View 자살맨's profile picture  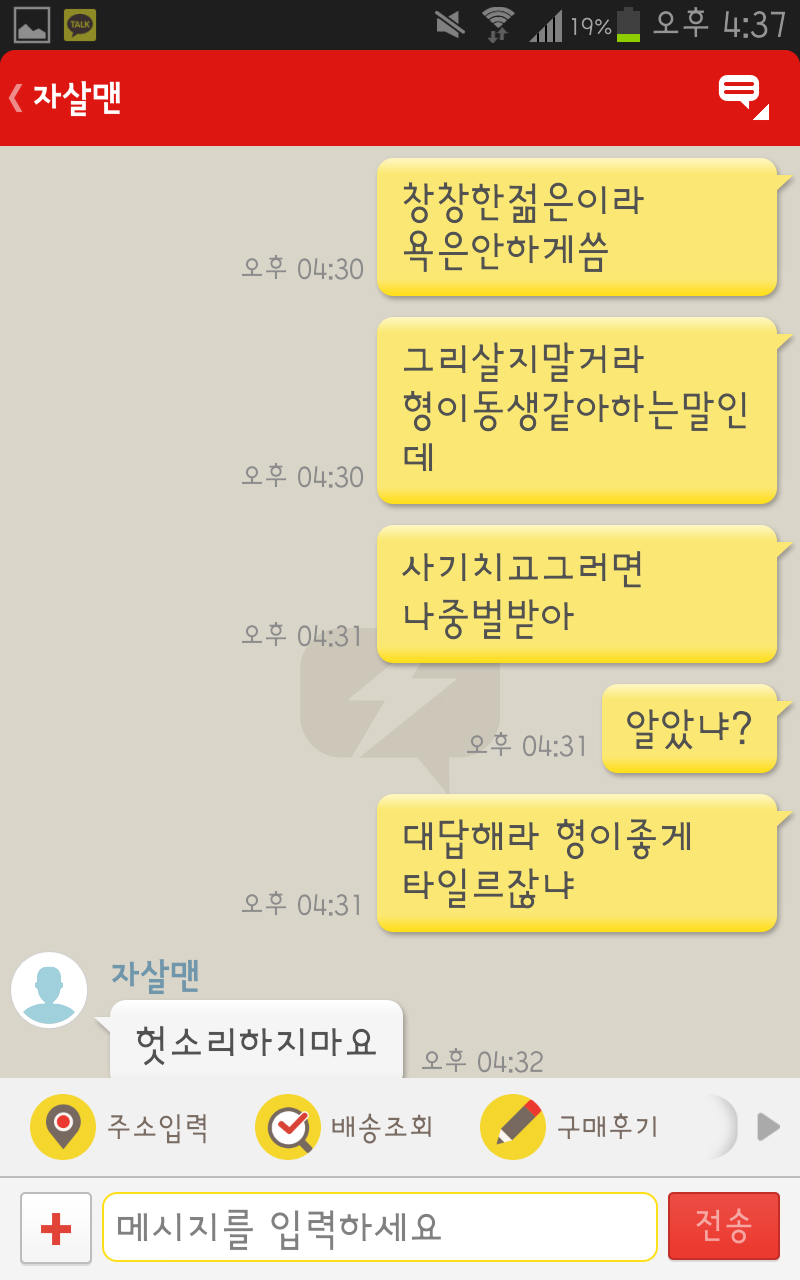pos(49,990)
